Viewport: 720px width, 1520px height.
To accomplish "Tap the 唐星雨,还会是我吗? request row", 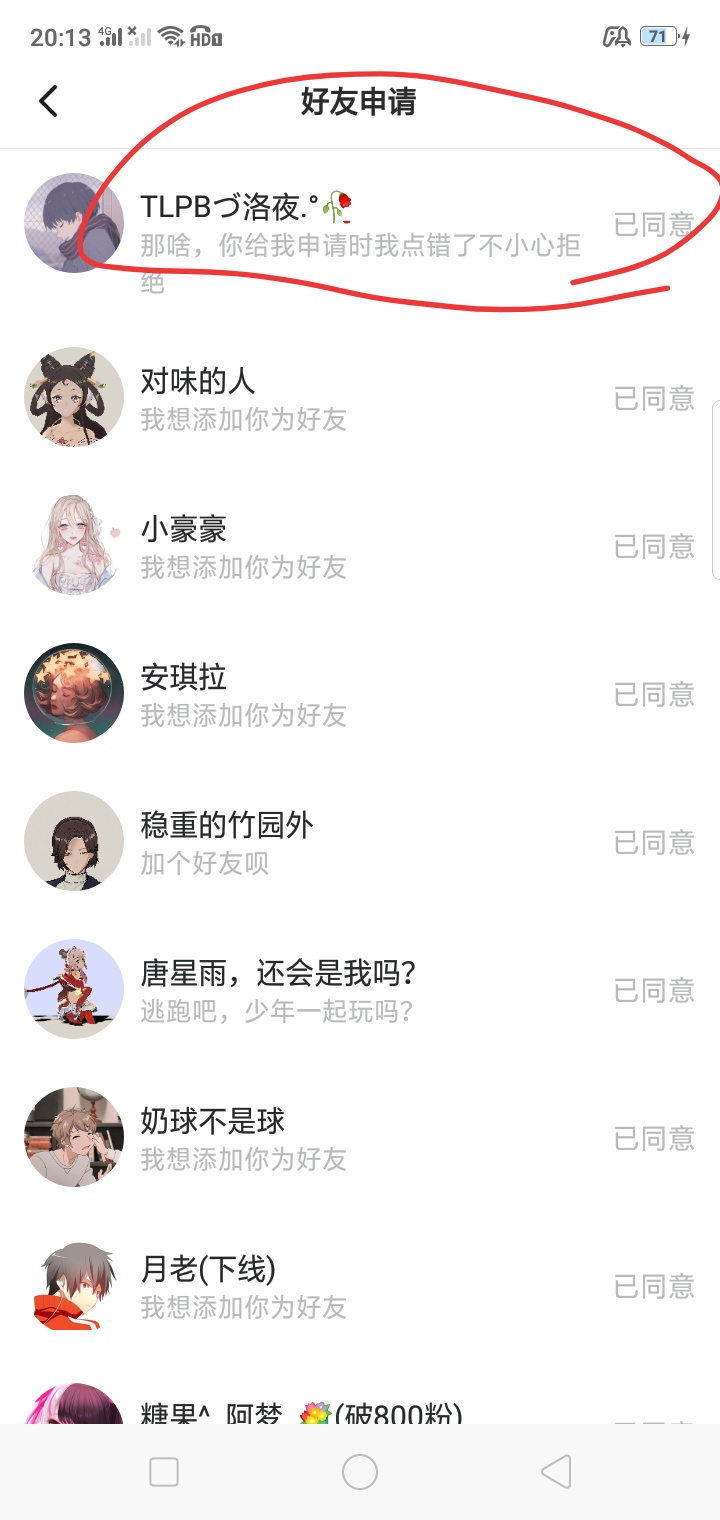I will click(x=360, y=990).
